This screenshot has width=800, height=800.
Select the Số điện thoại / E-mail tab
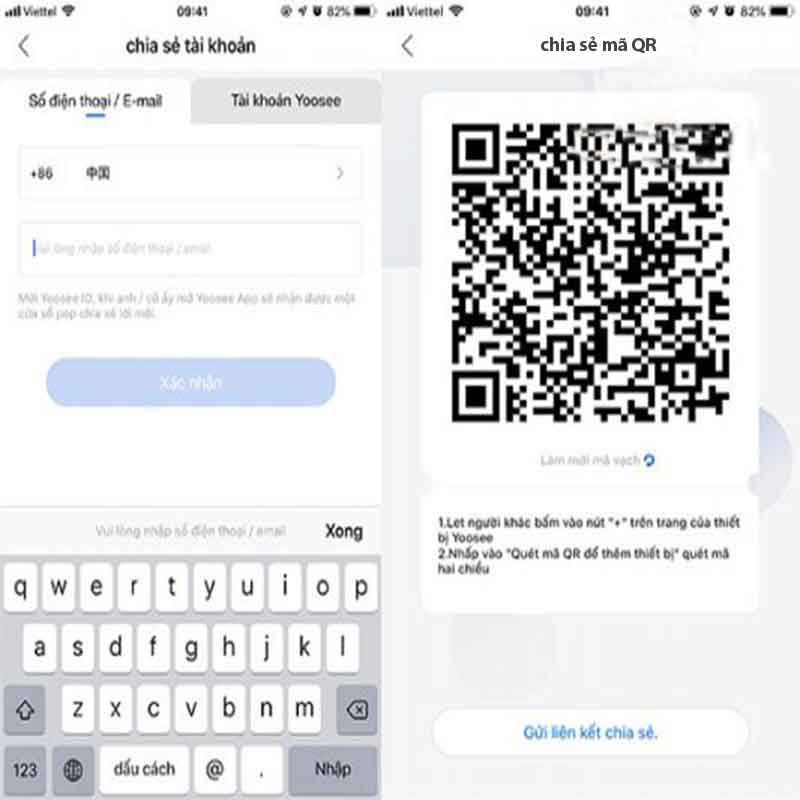[95, 101]
